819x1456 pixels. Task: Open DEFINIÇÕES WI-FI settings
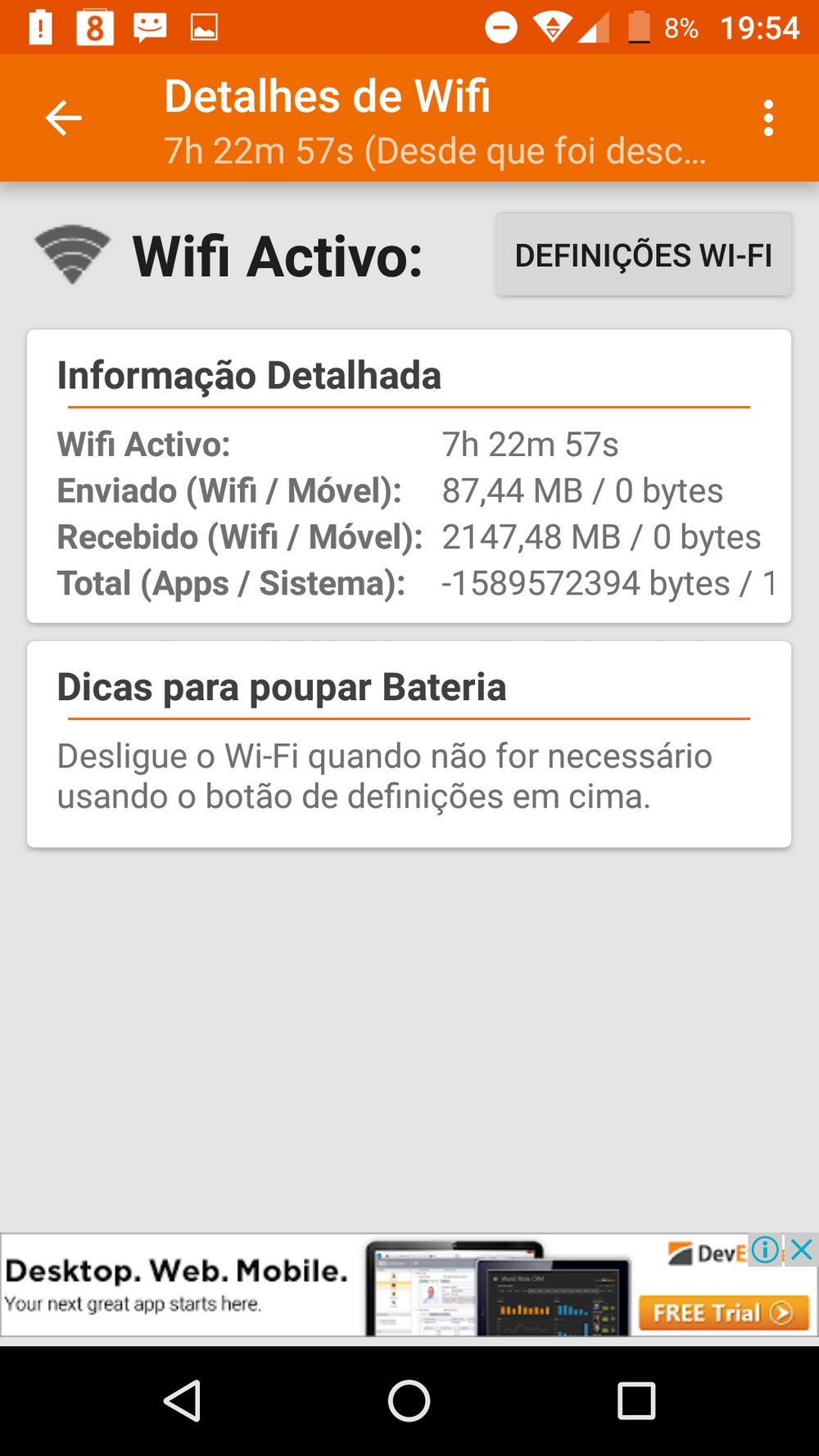pyautogui.click(x=643, y=255)
